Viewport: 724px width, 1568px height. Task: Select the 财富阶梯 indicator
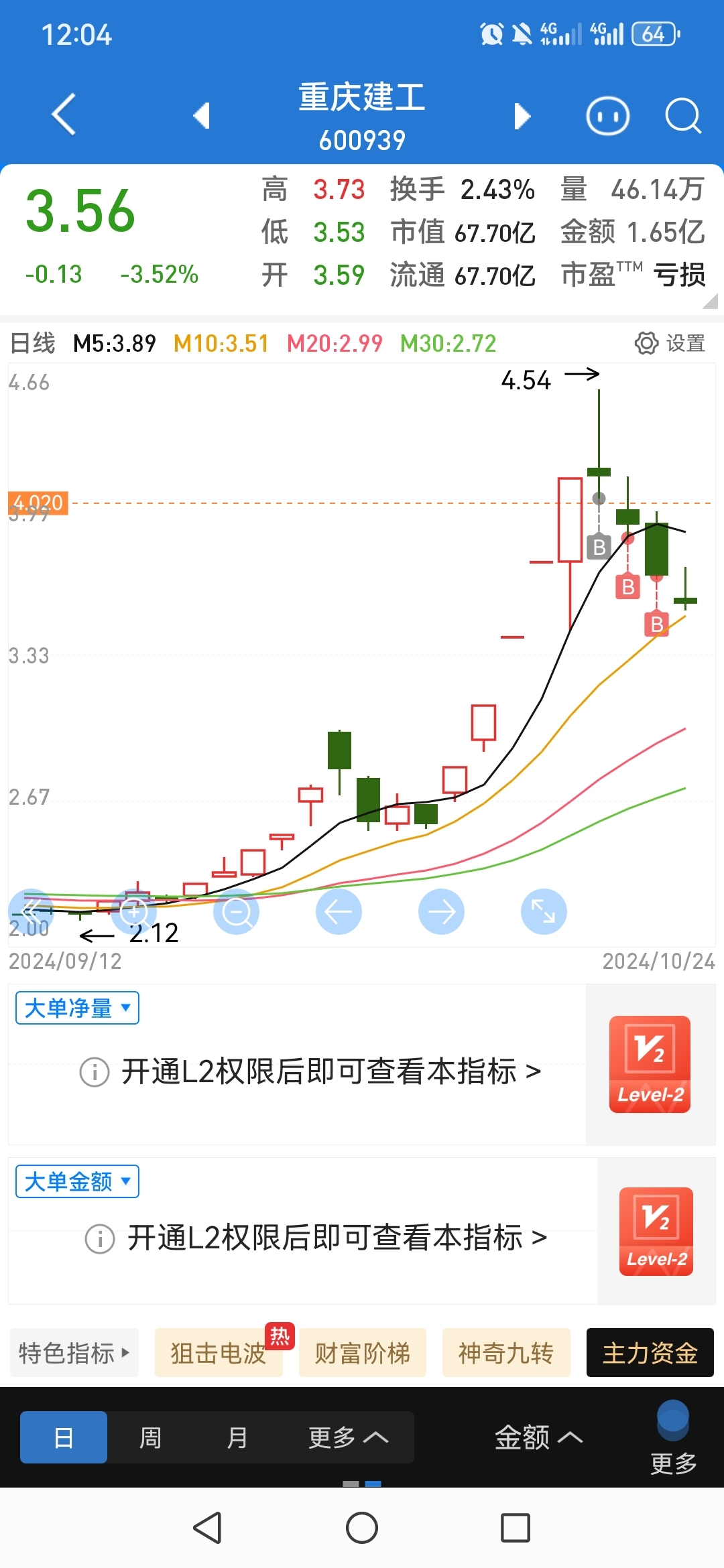click(x=362, y=1353)
